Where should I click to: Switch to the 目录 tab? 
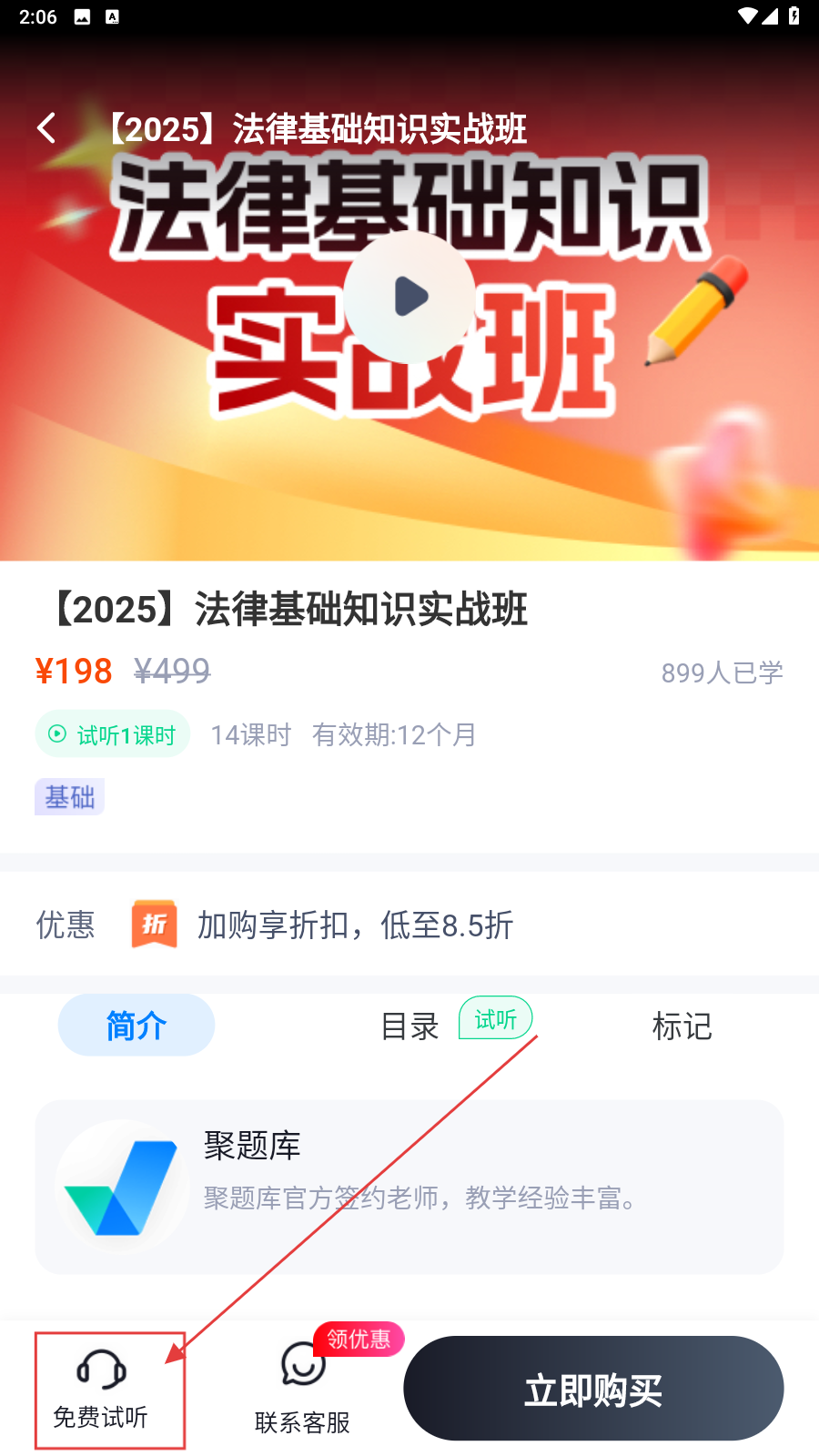coord(410,1026)
